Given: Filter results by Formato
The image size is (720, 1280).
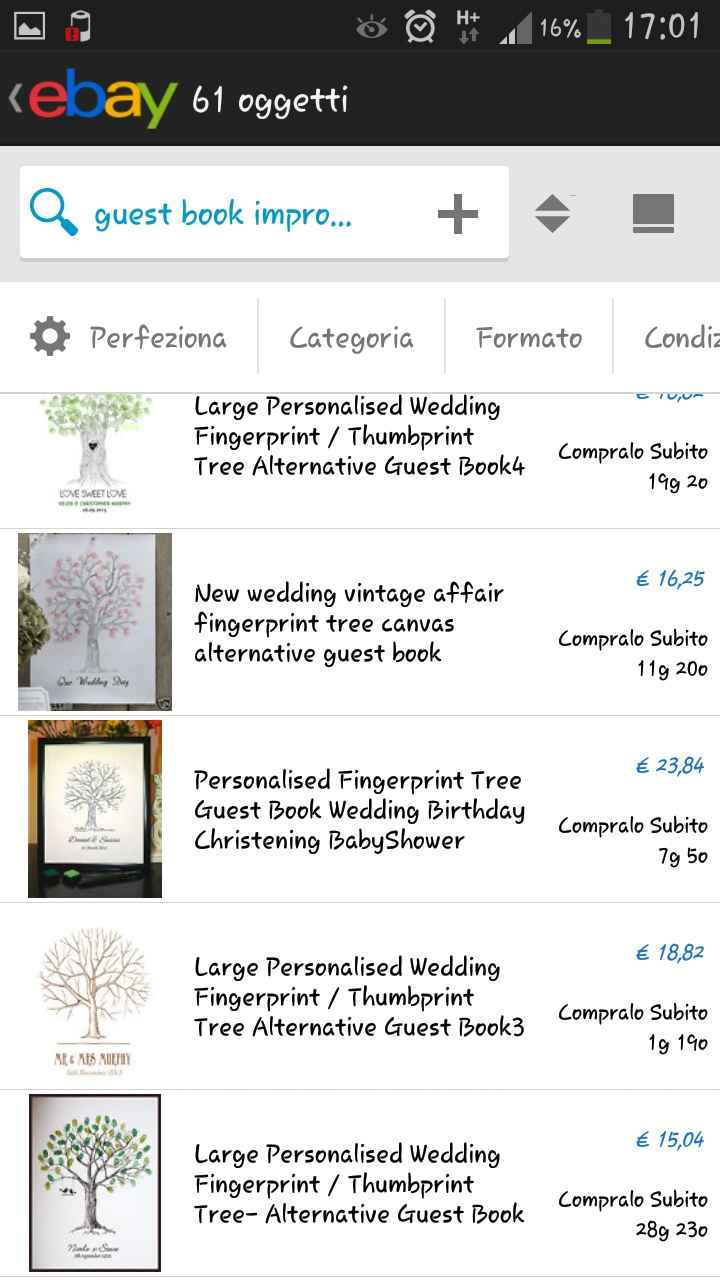Looking at the screenshot, I should click(529, 338).
